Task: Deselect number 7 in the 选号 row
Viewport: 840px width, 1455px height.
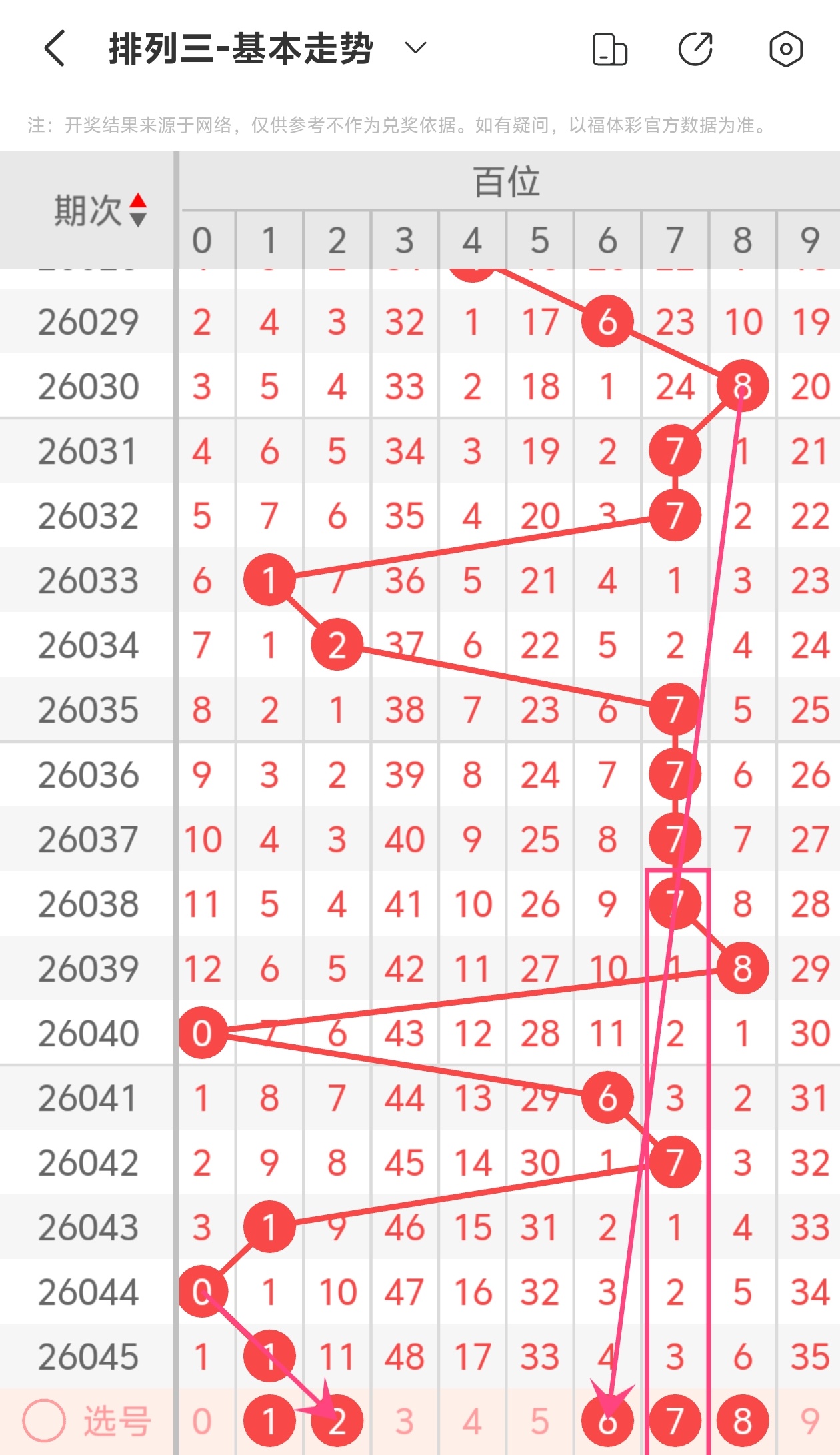Action: point(675,1421)
